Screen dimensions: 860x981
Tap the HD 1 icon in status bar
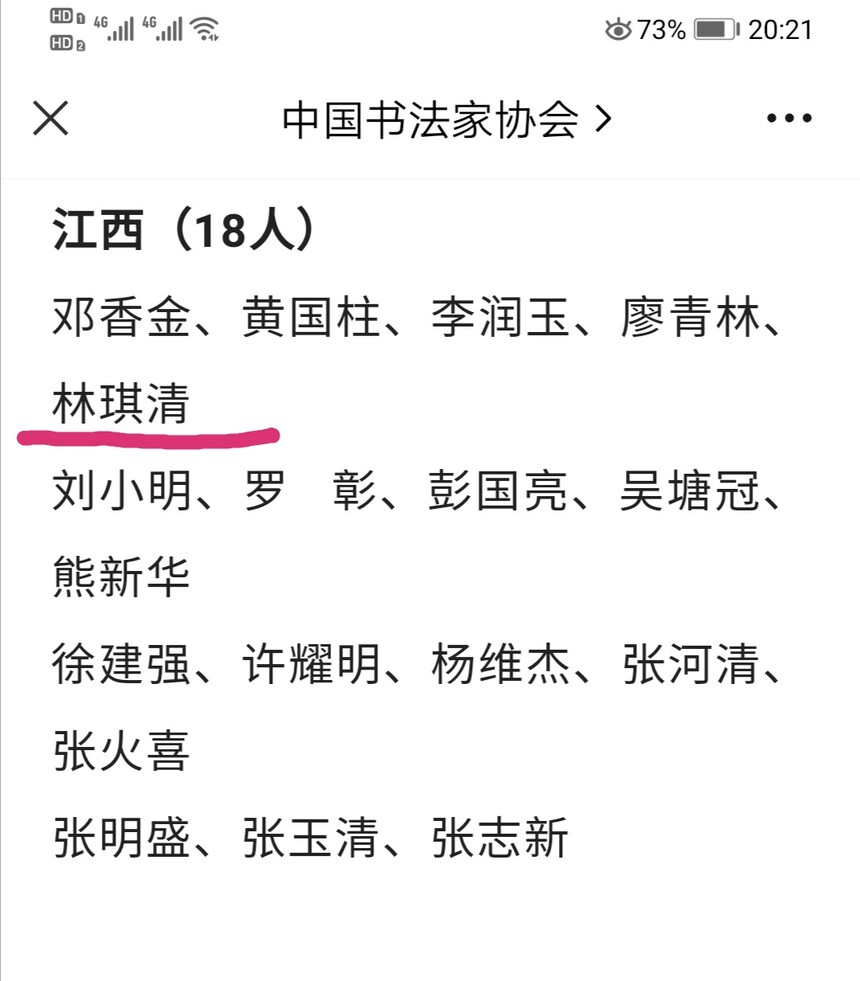pos(62,15)
